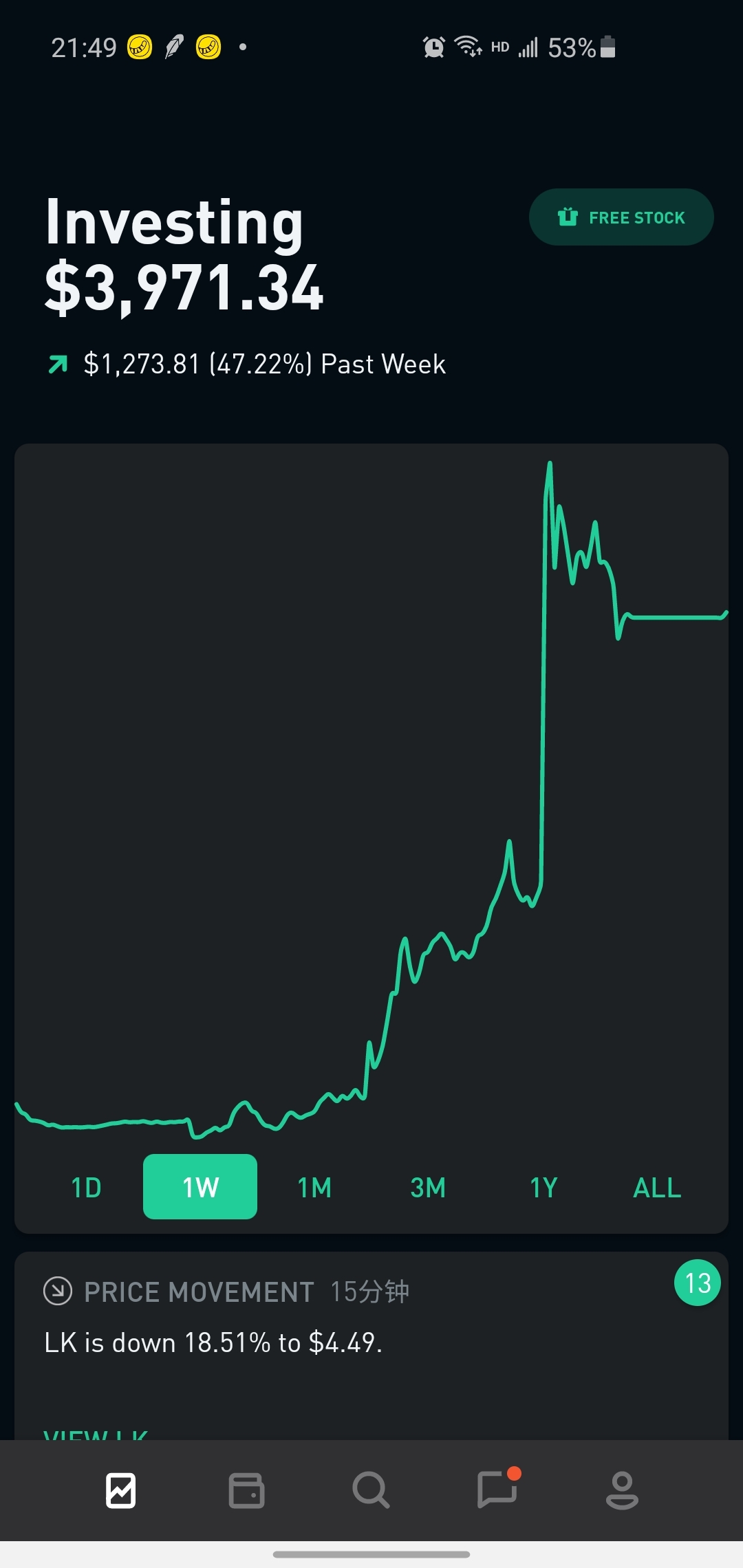View the 1Y chart range
Image resolution: width=743 pixels, height=1568 pixels.
(543, 1187)
